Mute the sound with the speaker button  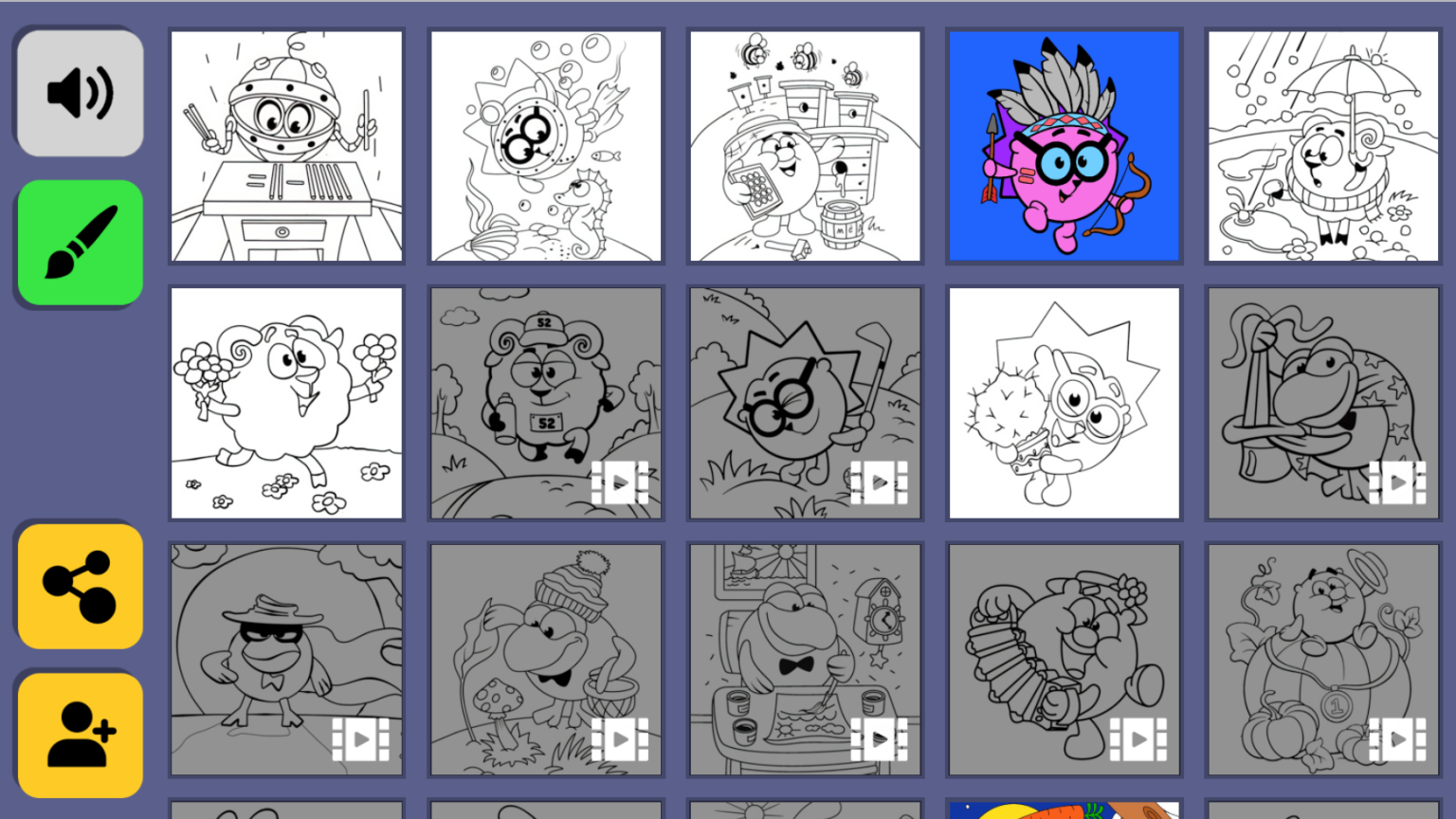coord(81,93)
